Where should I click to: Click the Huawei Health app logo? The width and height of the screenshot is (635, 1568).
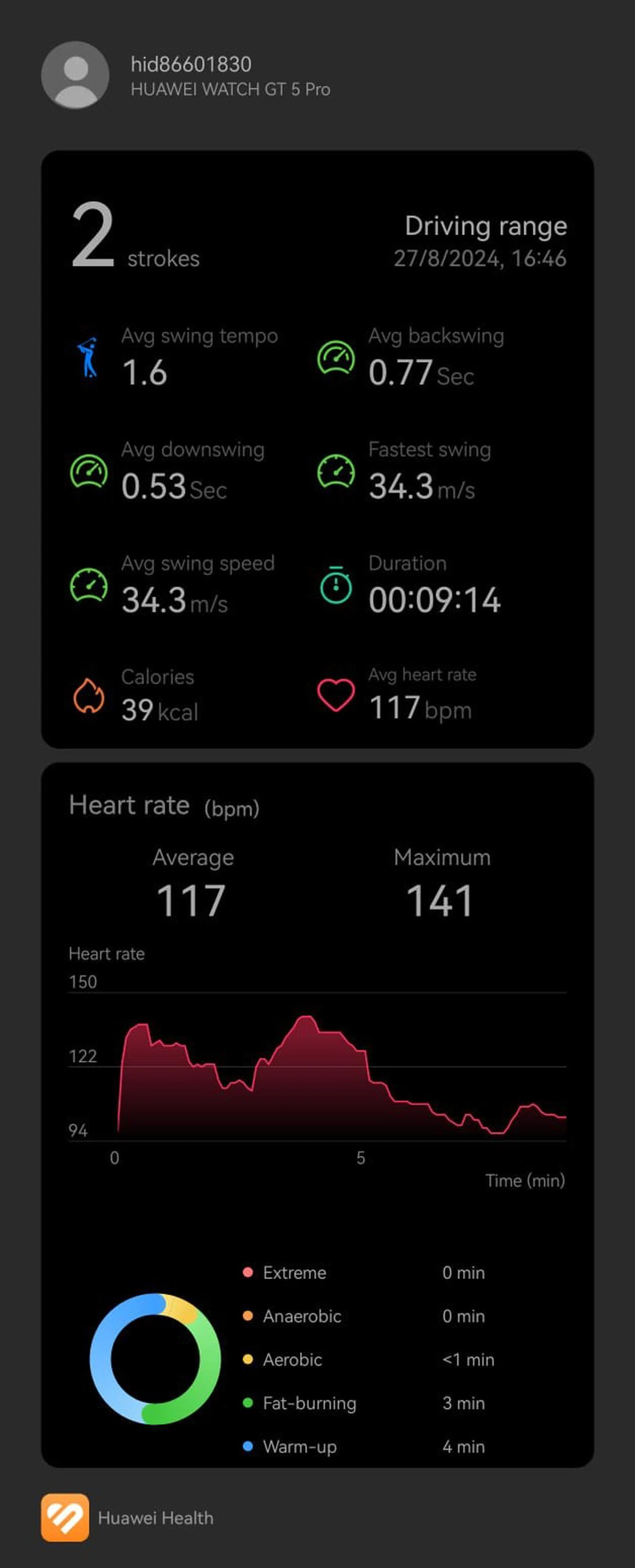66,1517
